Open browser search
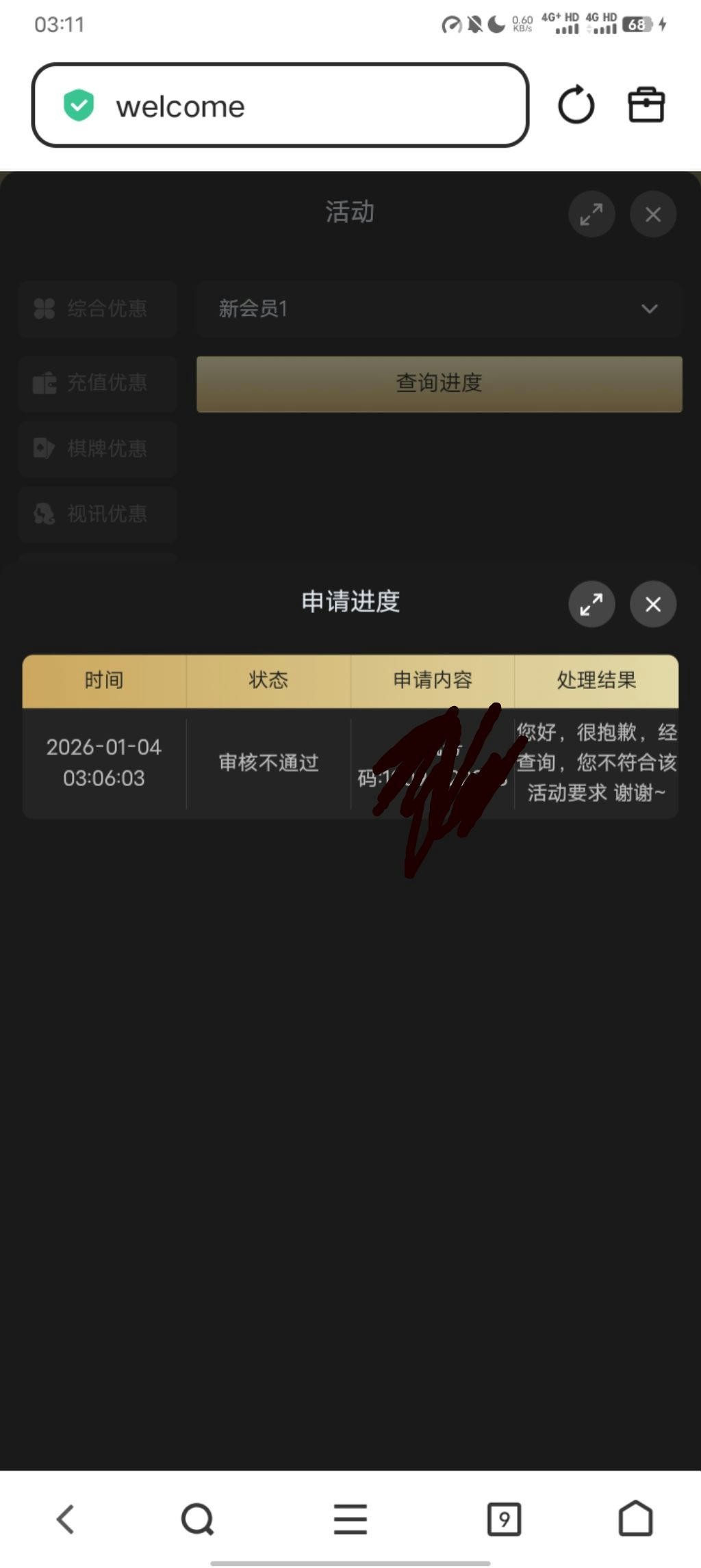This screenshot has width=701, height=1568. pos(198,1519)
